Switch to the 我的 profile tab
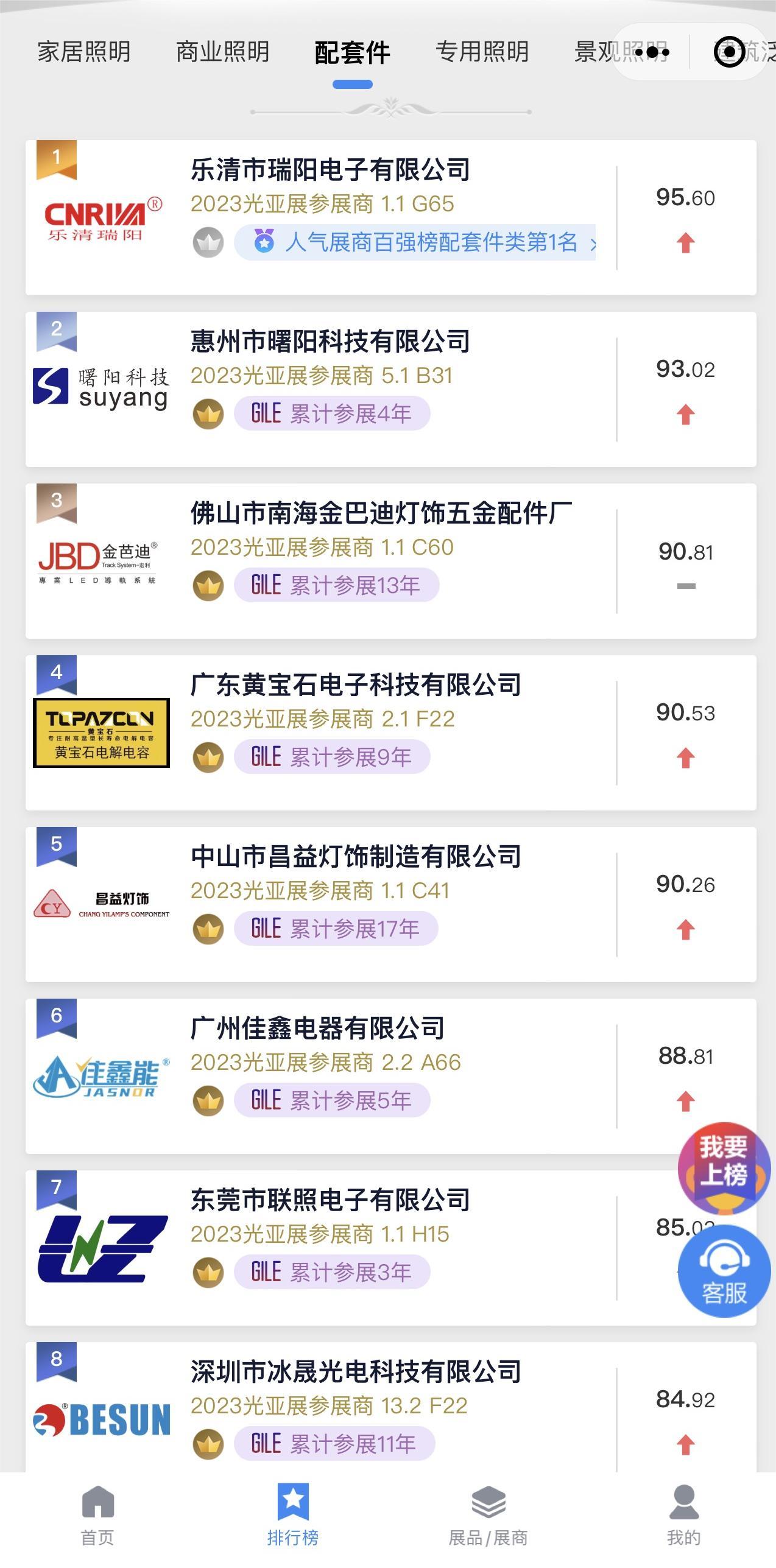Image resolution: width=776 pixels, height=1568 pixels. coord(683,1514)
